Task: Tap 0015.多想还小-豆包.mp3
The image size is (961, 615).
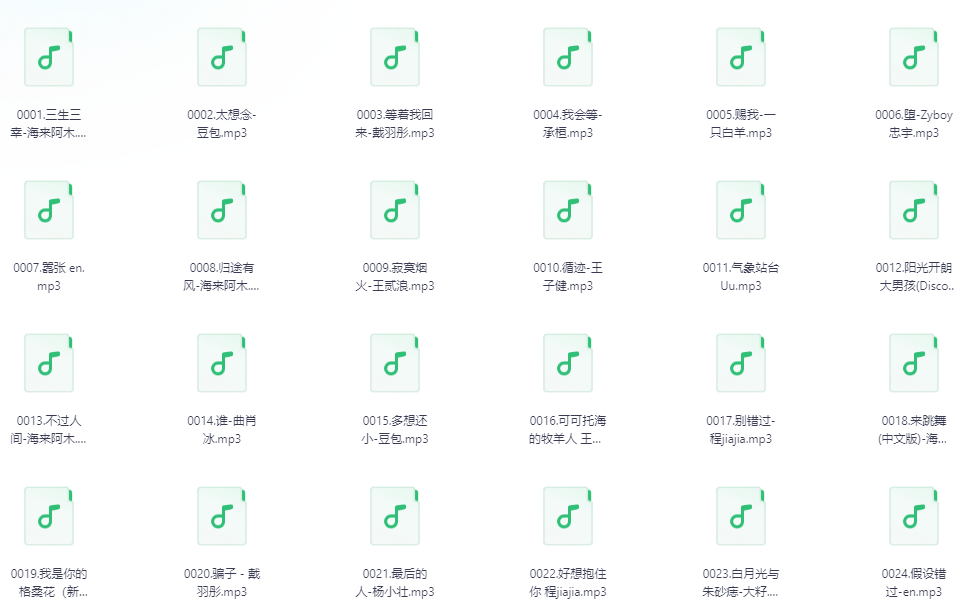Action: point(395,363)
